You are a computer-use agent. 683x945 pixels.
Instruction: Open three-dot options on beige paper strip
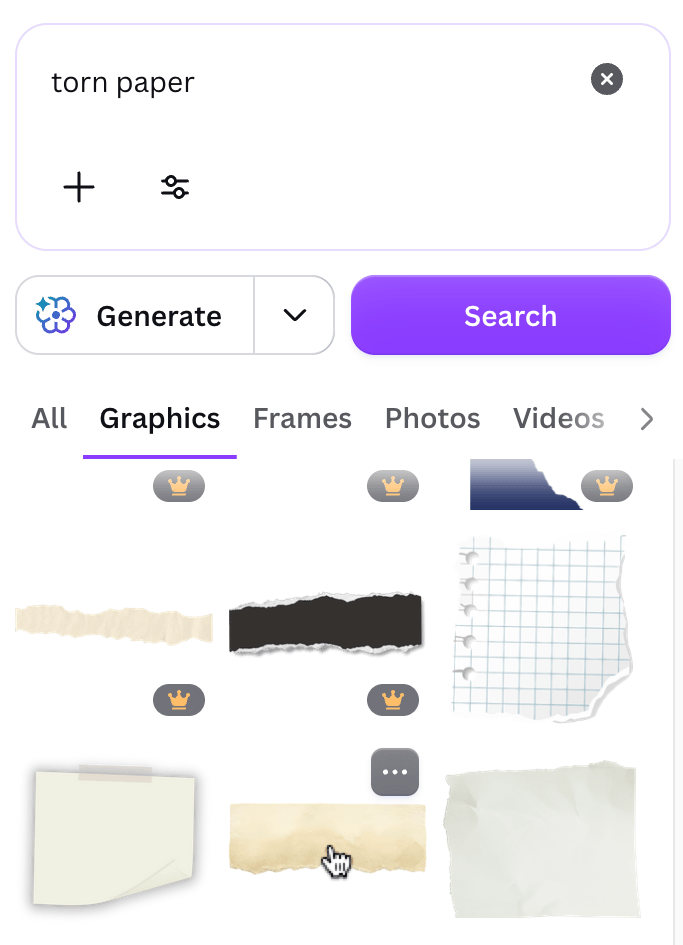[395, 772]
